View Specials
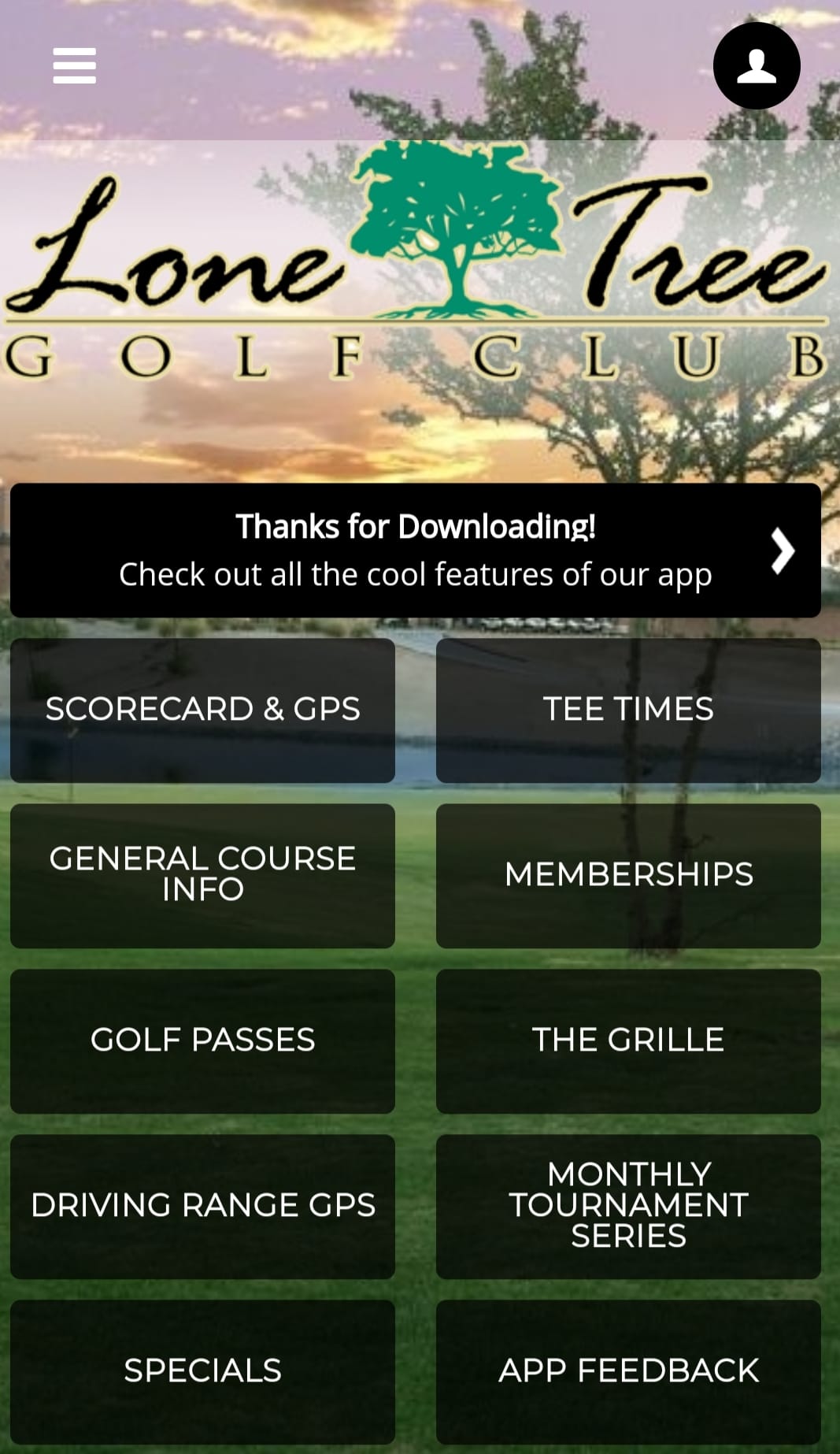The height and width of the screenshot is (1454, 840). (202, 1371)
